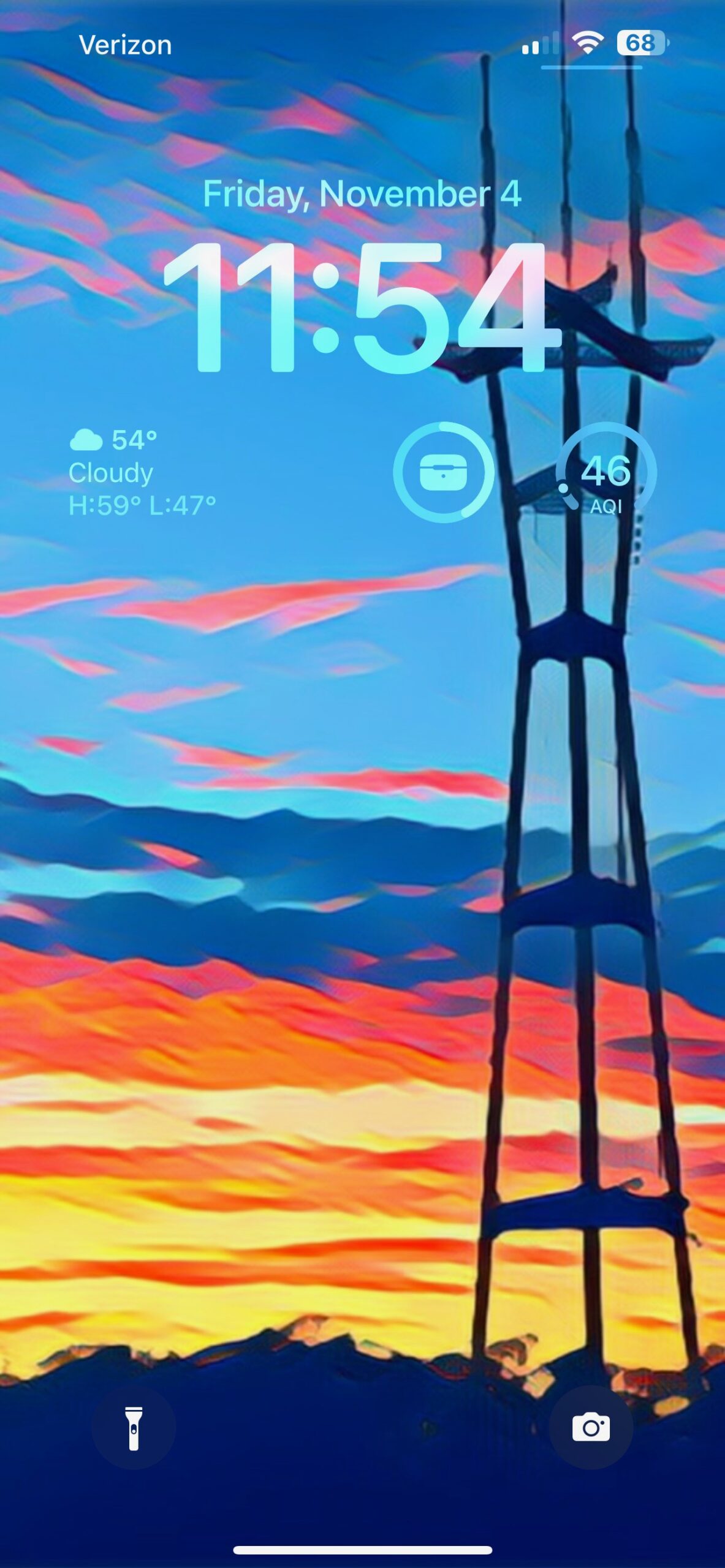Screen dimensions: 725x1568
Task: Open the cloudy weather widget
Action: (142, 473)
